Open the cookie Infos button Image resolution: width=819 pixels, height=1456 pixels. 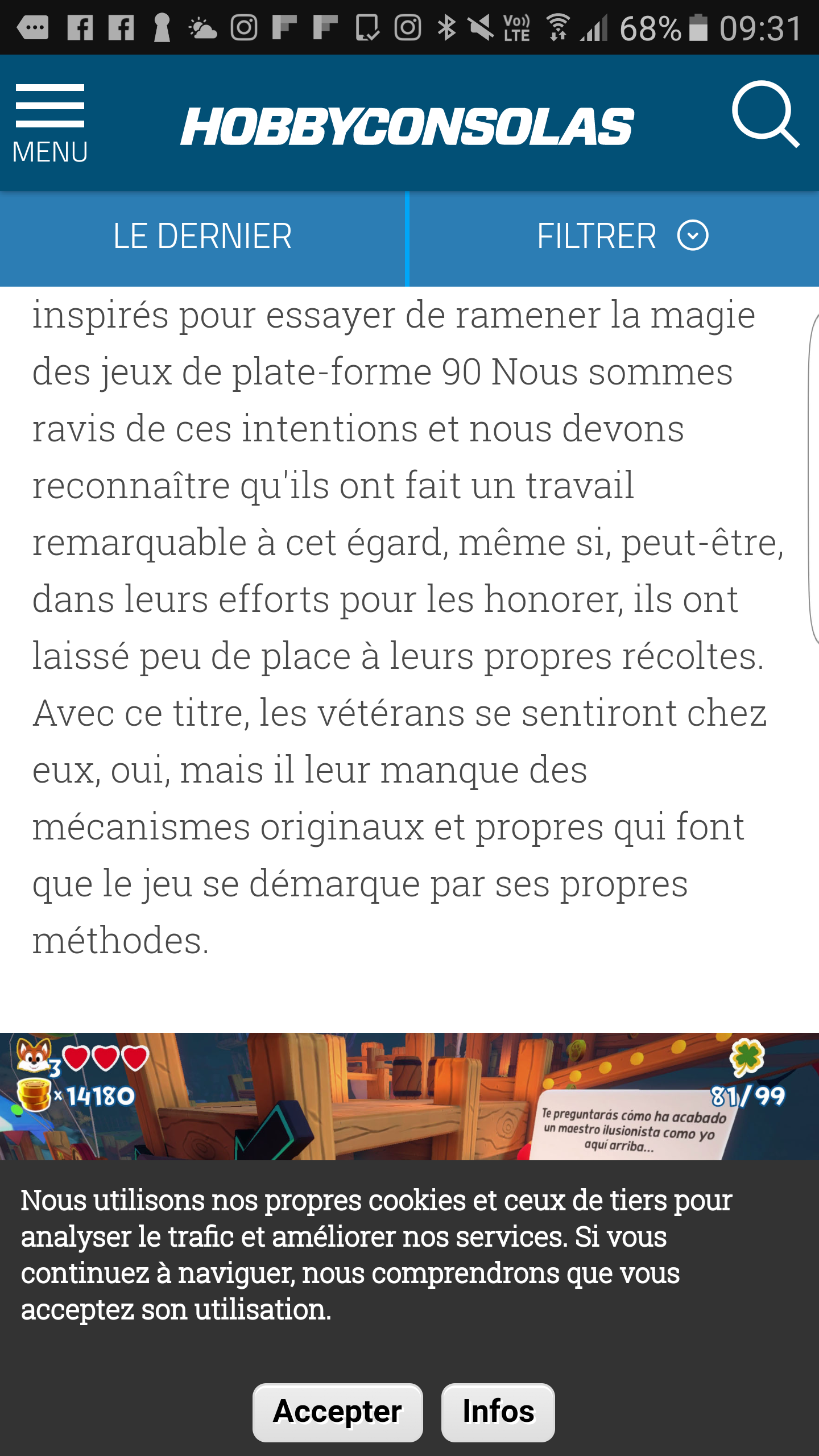point(498,1413)
